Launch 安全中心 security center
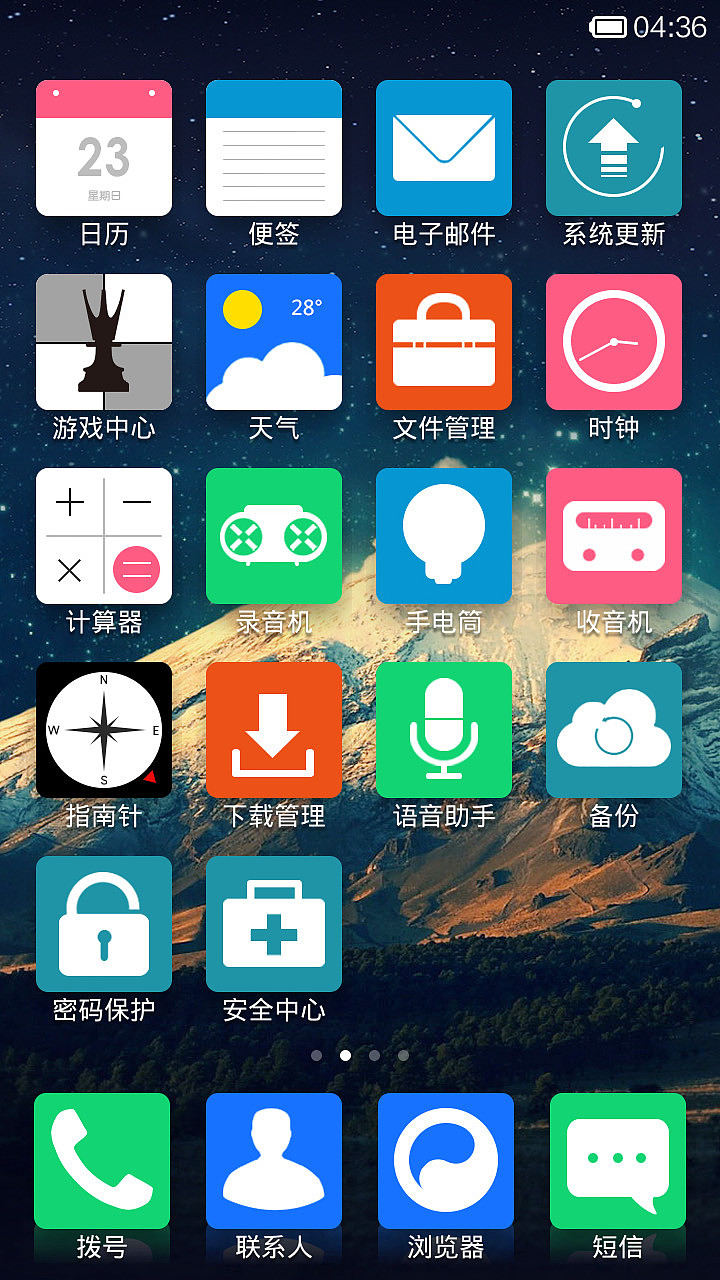This screenshot has height=1280, width=720. [274, 924]
